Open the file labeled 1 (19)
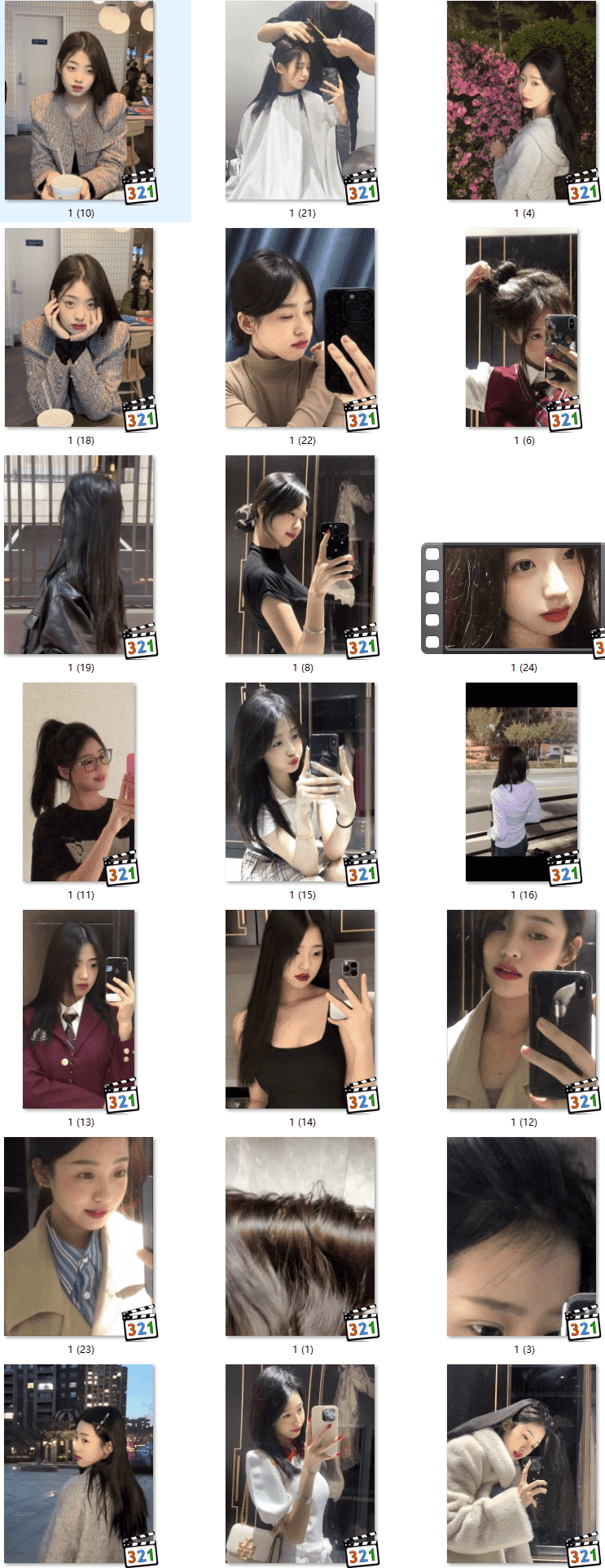The image size is (605, 1568). (79, 556)
